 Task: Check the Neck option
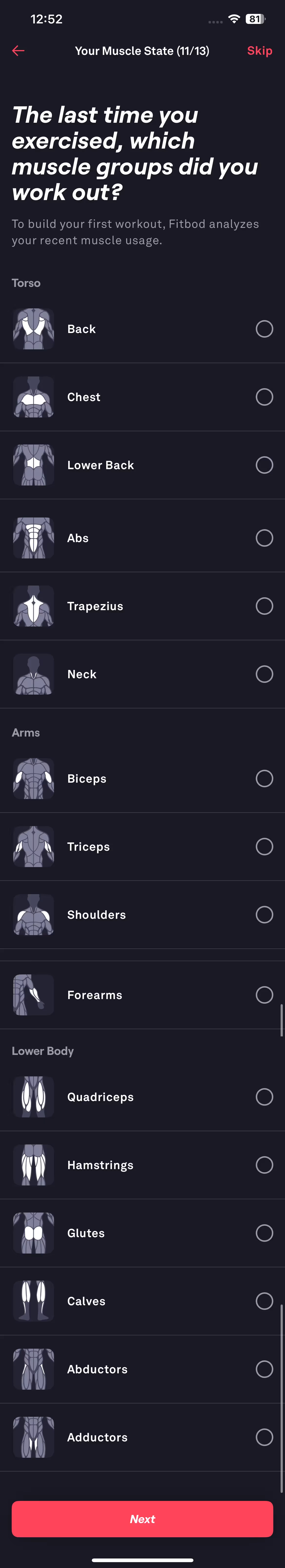click(264, 674)
